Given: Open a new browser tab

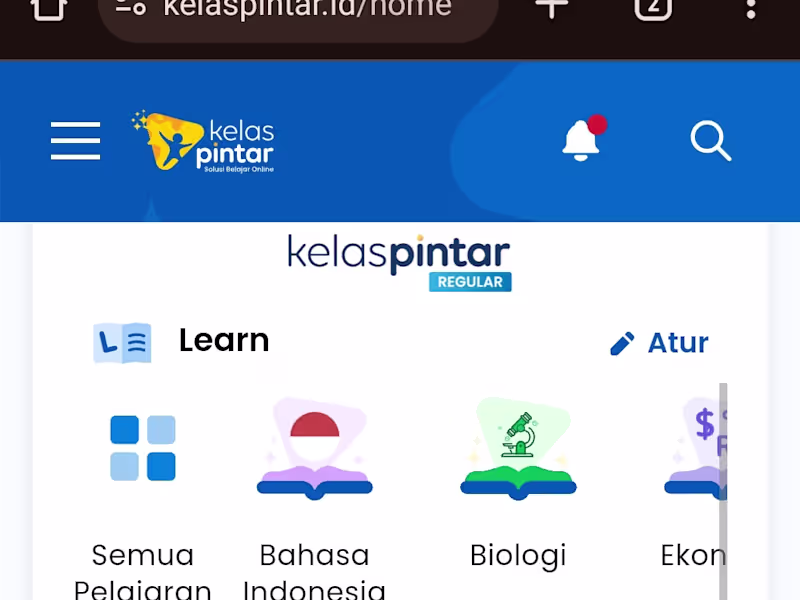Looking at the screenshot, I should [551, 9].
